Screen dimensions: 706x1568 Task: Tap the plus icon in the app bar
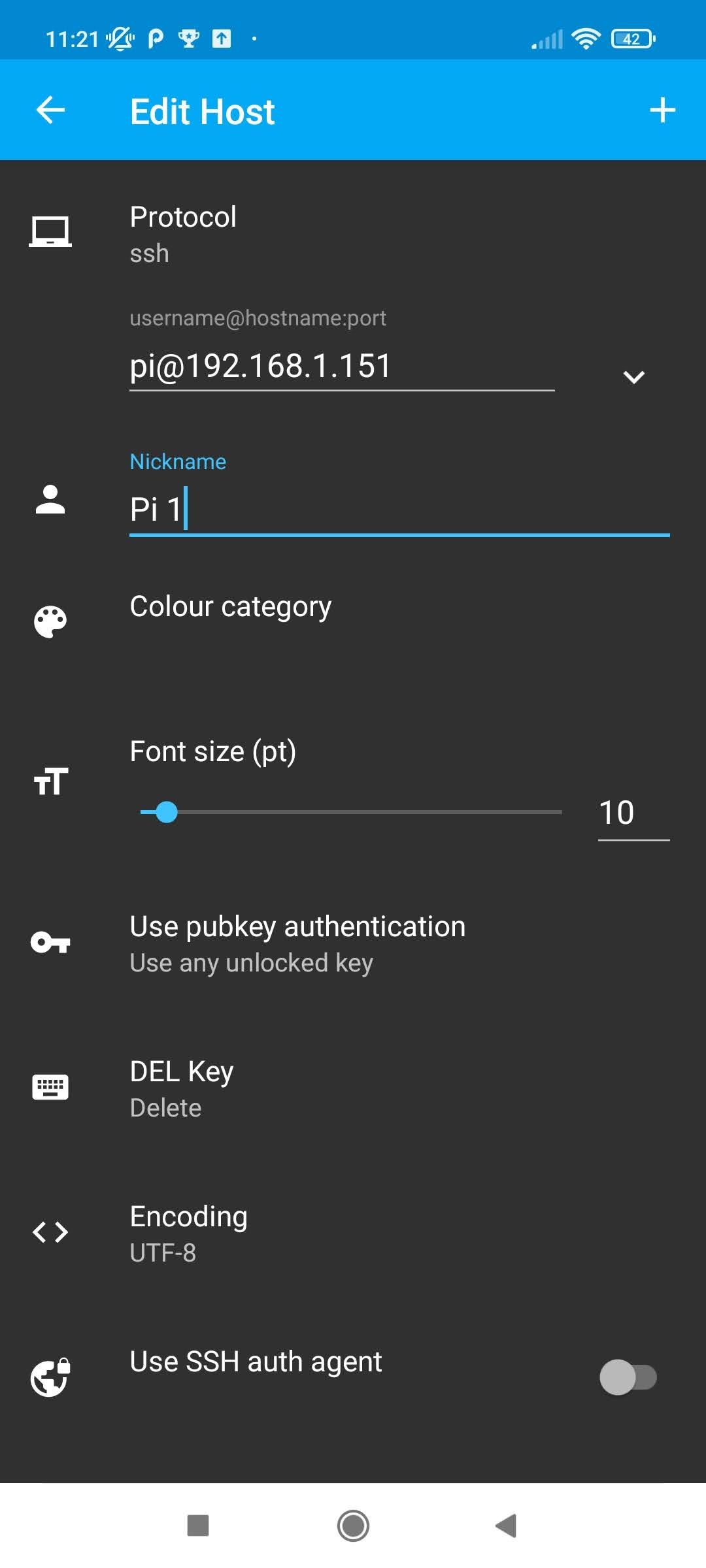point(662,110)
